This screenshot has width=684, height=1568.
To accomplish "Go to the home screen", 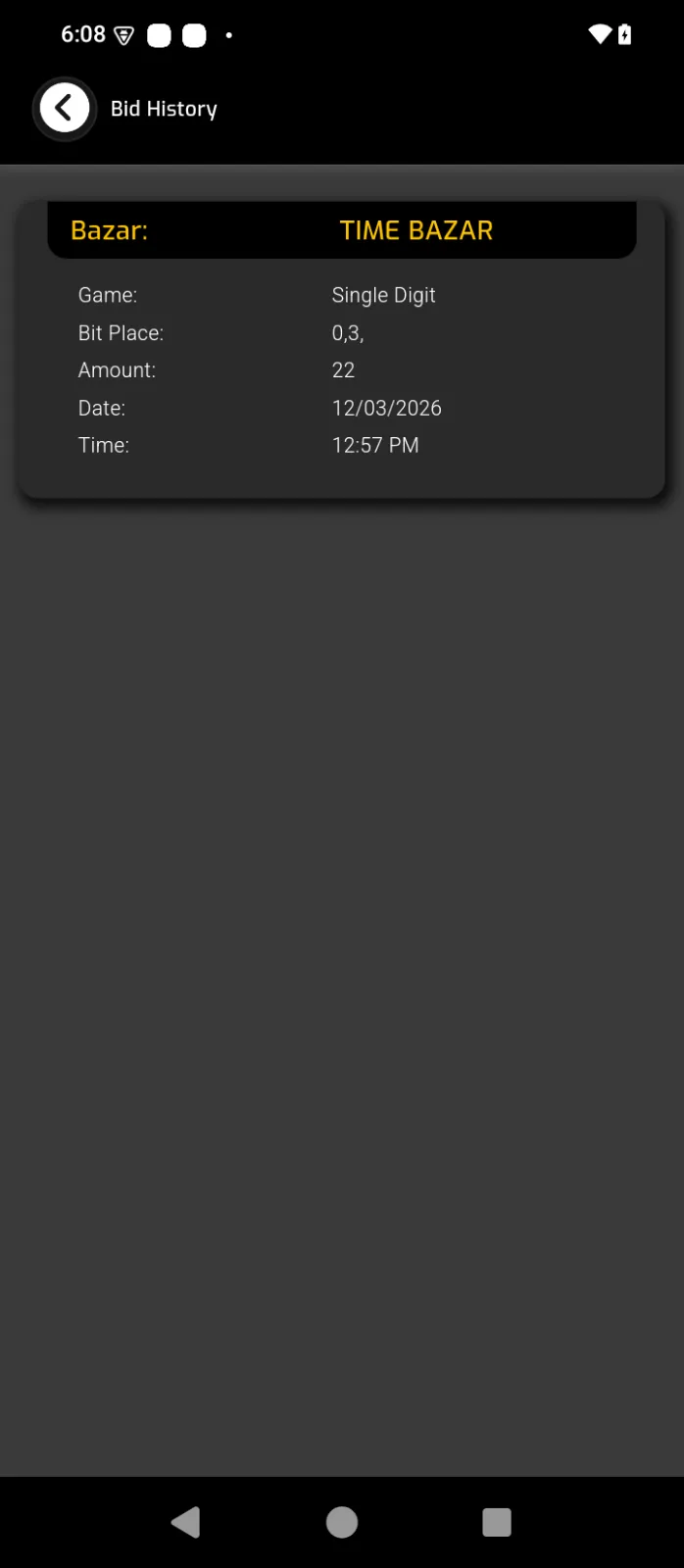I will click(x=342, y=1522).
